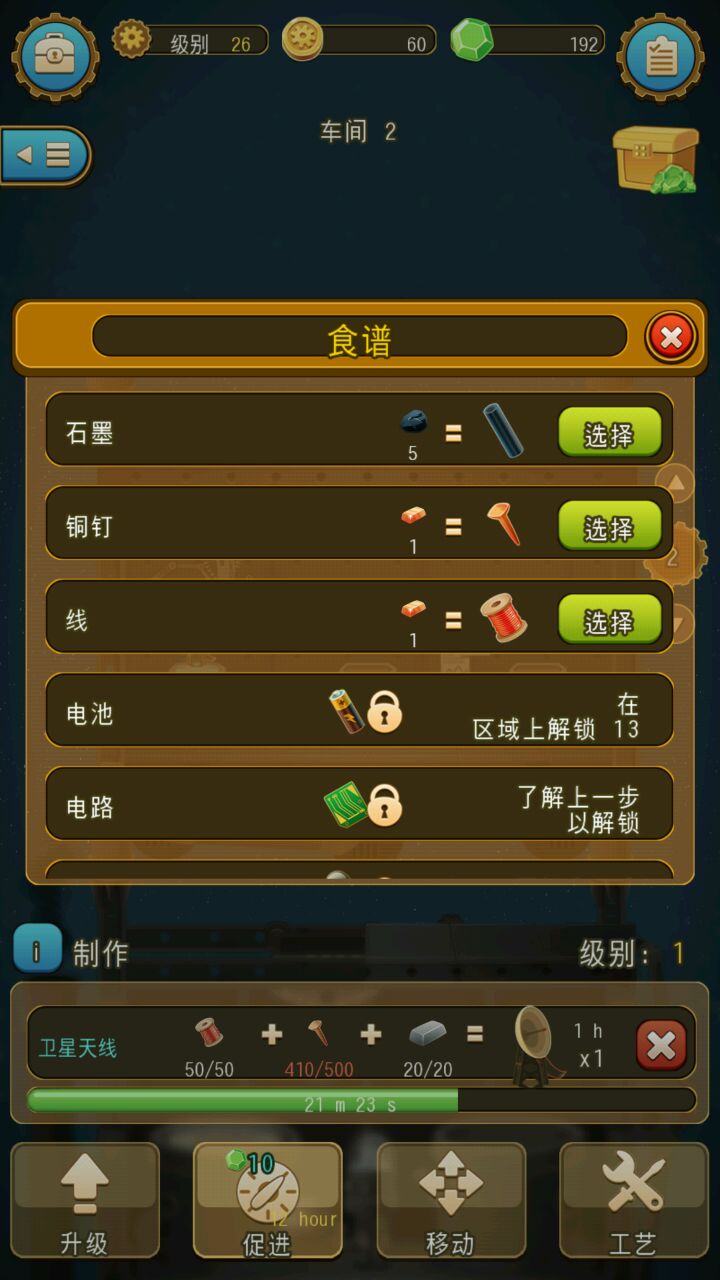
Task: Open the treasure chest gem shop
Action: [x=656, y=159]
